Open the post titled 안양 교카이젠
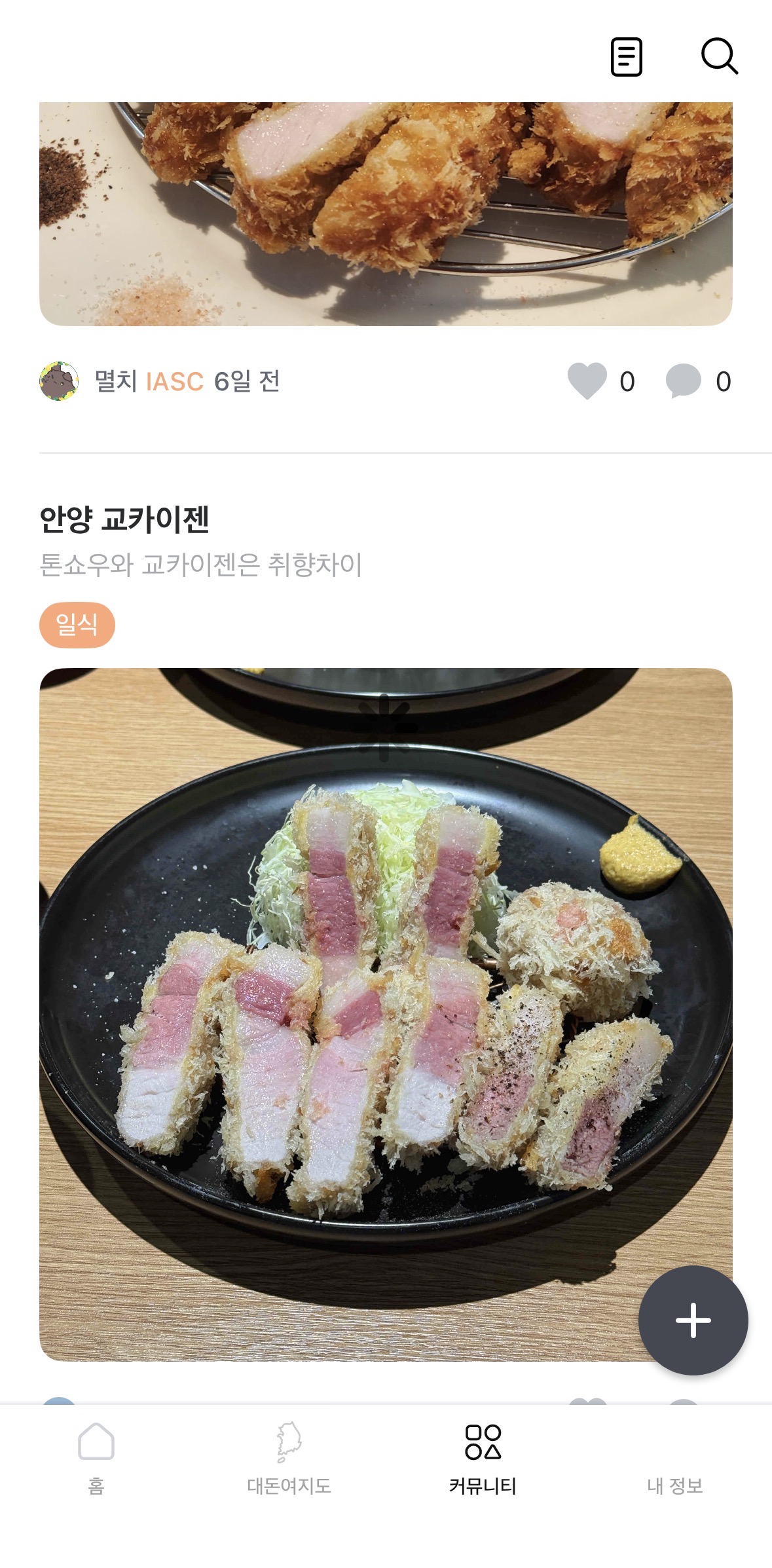Viewport: 772px width, 1568px height. [x=128, y=517]
